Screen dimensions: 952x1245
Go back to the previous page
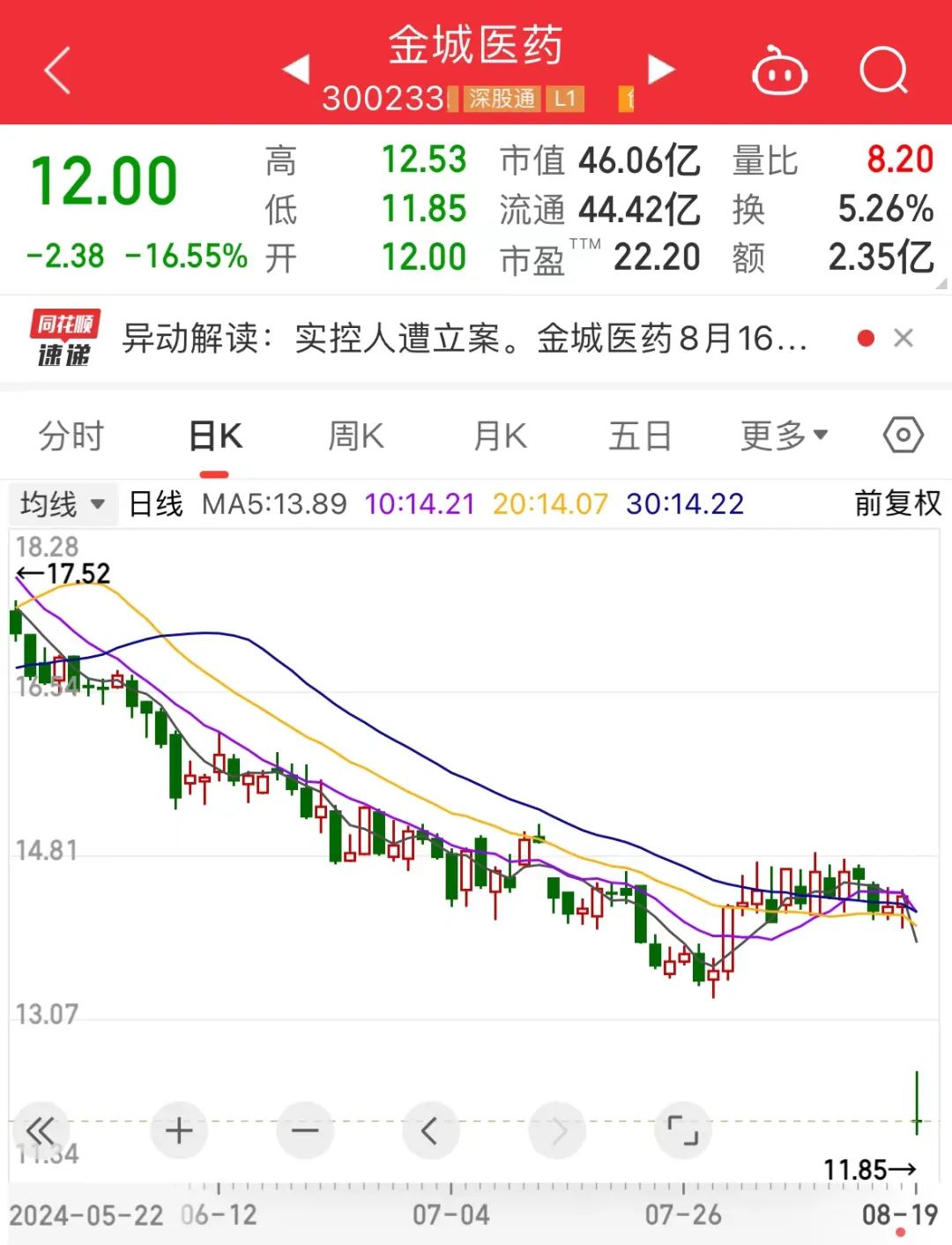click(x=57, y=71)
